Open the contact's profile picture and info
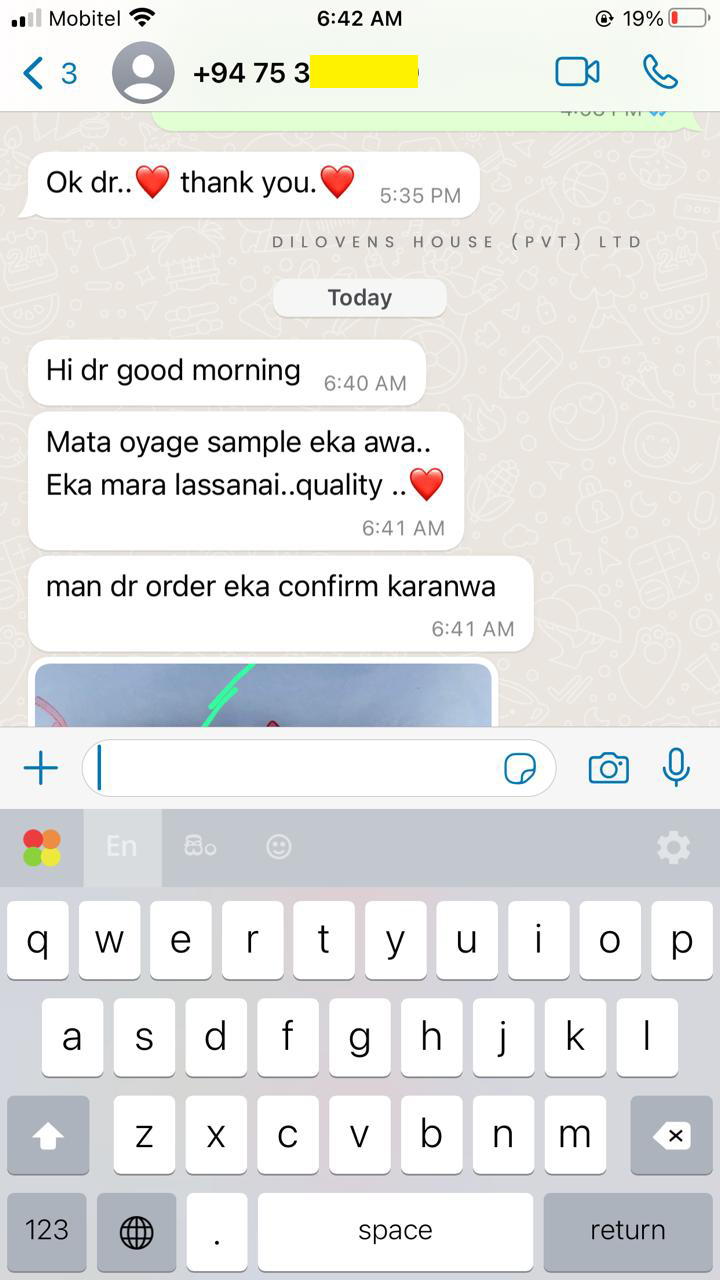 point(143,73)
